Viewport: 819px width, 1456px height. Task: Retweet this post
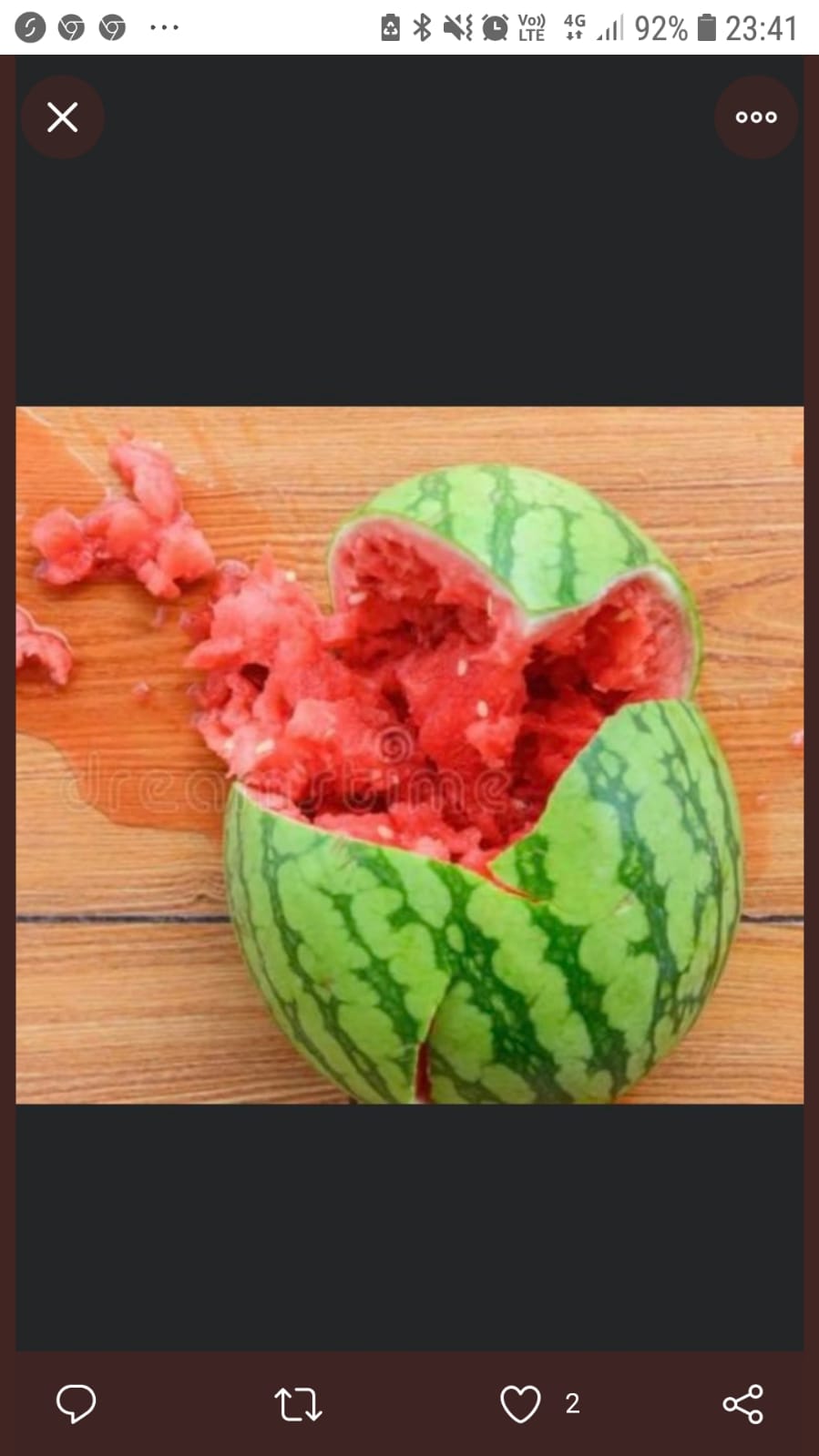[298, 1403]
